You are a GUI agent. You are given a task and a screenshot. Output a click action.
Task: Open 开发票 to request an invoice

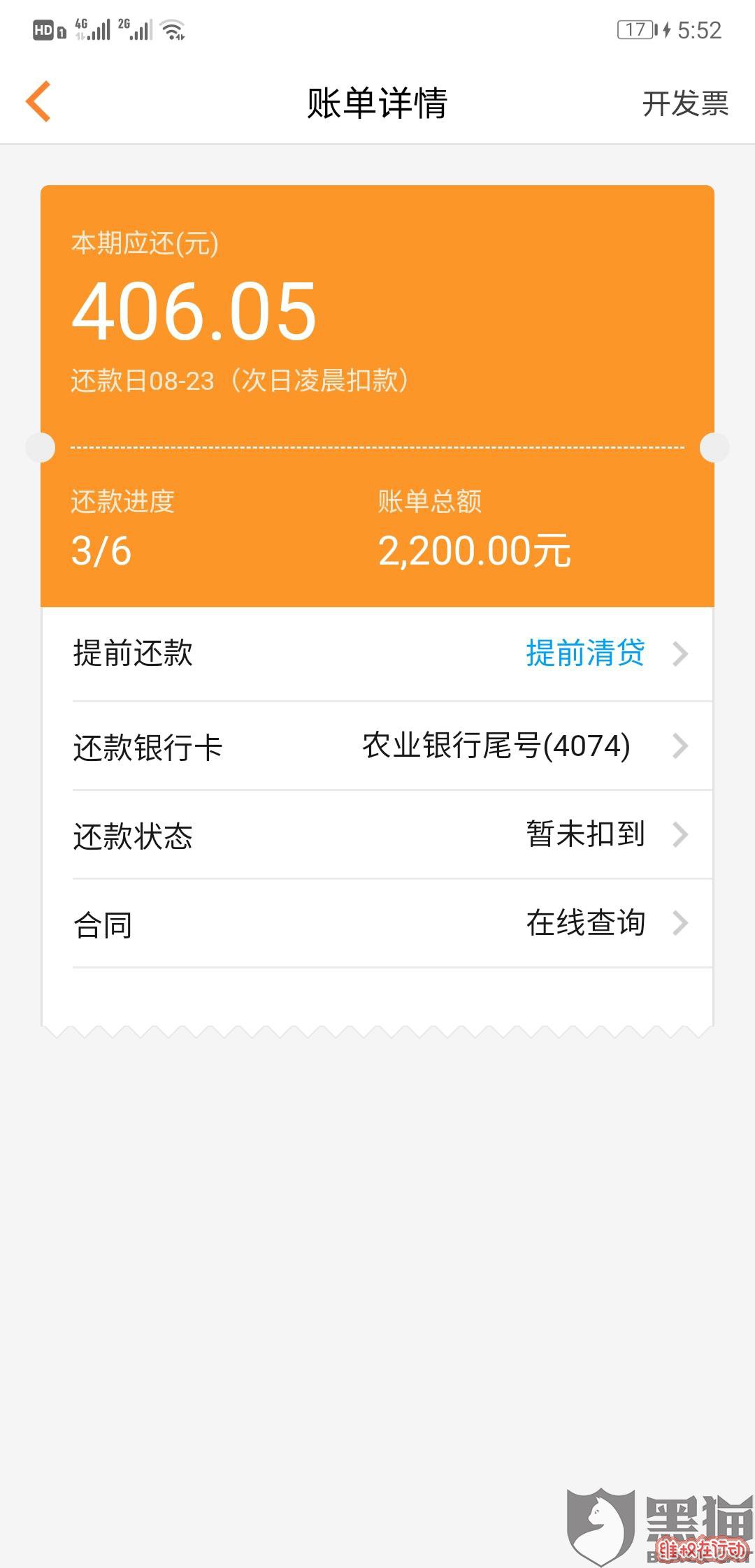[x=684, y=104]
